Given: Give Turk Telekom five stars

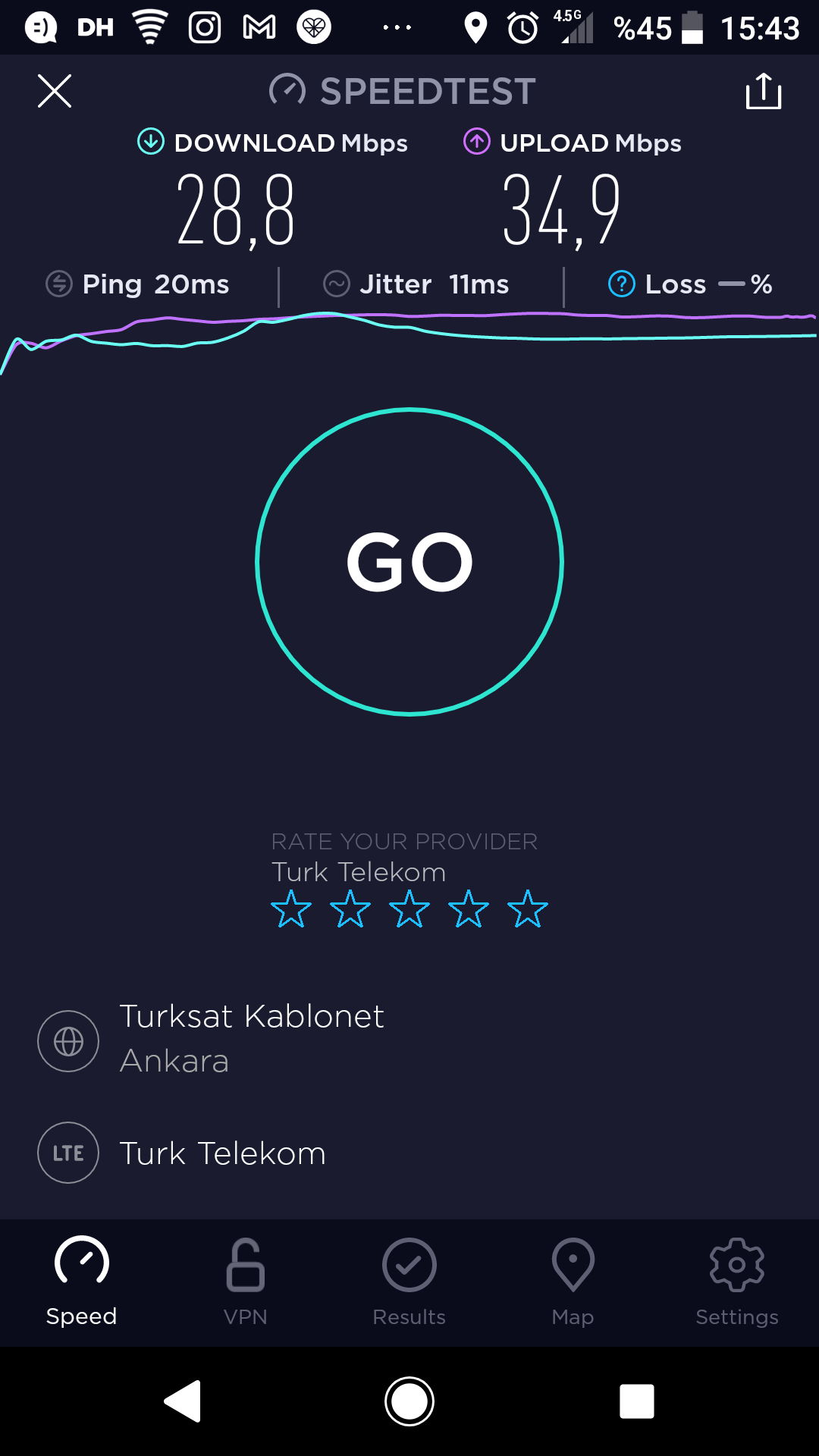Looking at the screenshot, I should point(528,909).
